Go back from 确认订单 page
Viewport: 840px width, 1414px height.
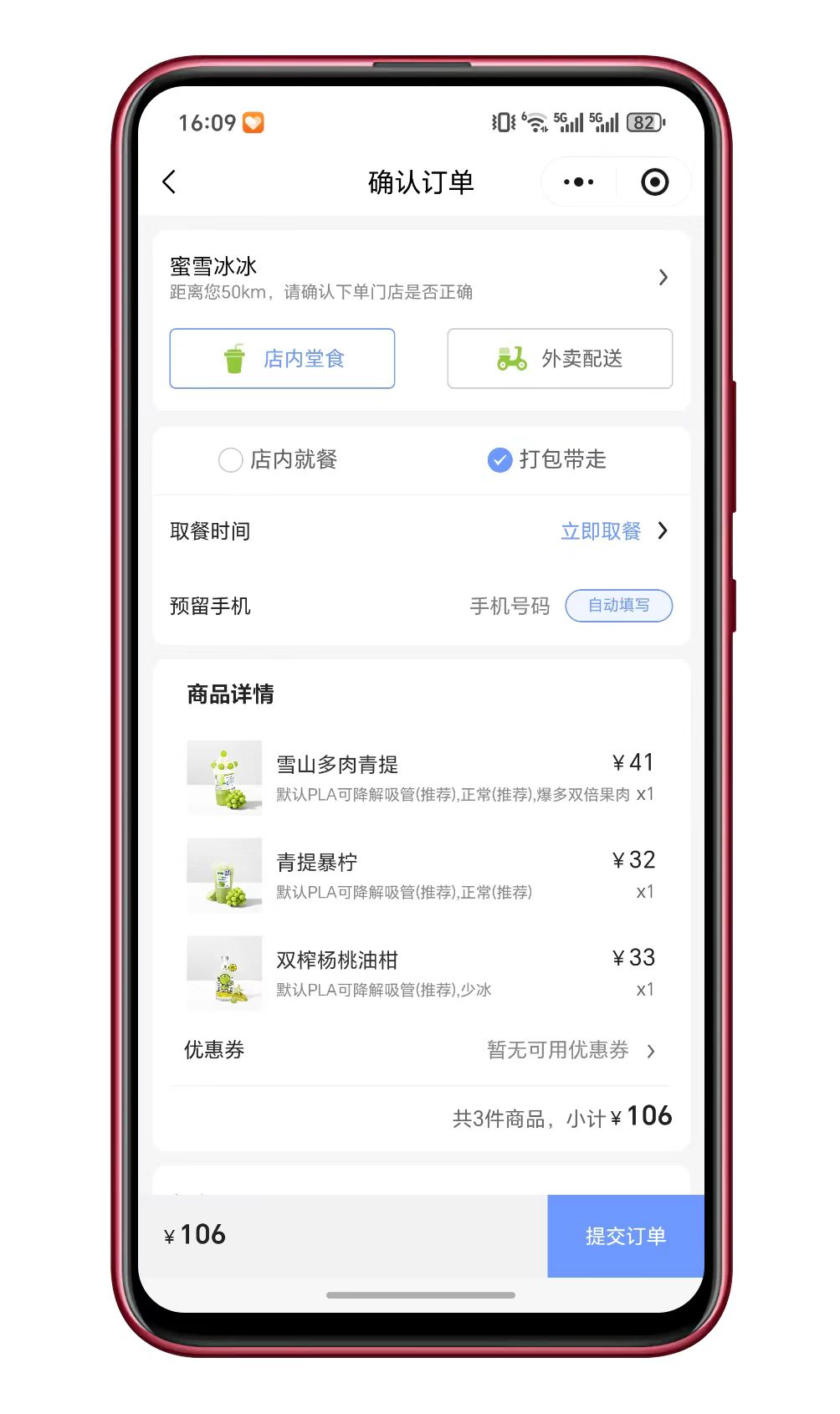[170, 182]
